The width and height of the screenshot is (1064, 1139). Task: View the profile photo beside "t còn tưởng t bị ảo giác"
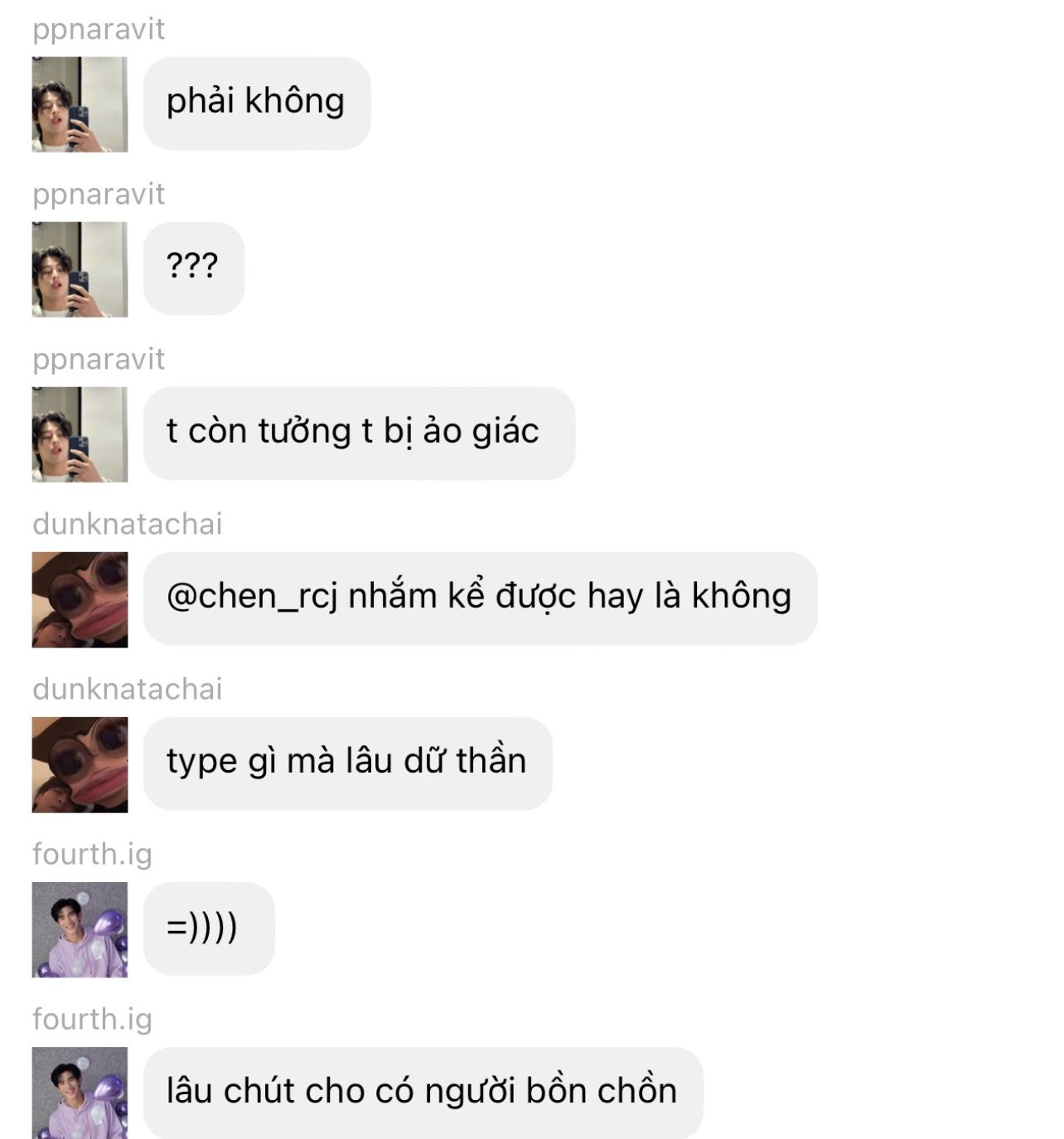point(80,434)
